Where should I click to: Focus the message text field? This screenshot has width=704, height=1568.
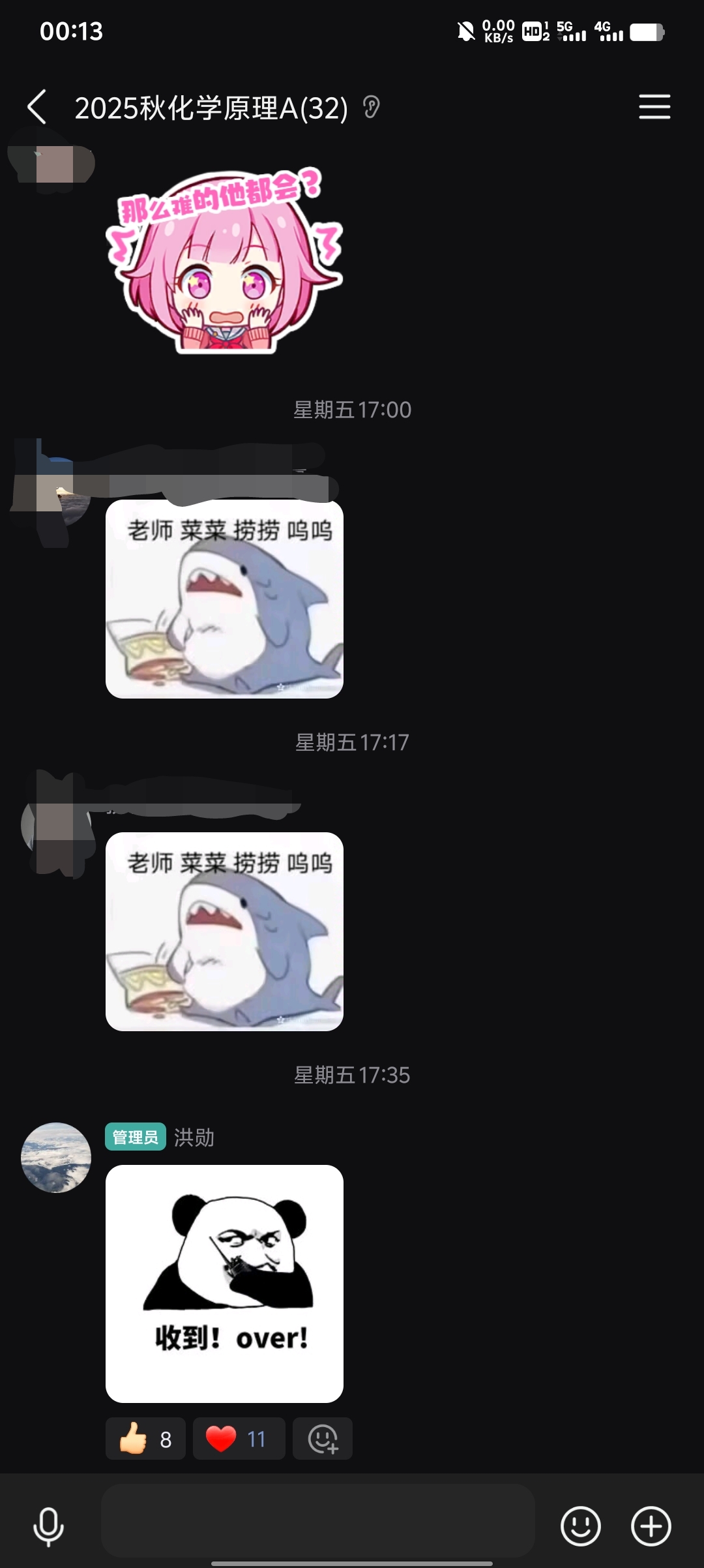[318, 1520]
